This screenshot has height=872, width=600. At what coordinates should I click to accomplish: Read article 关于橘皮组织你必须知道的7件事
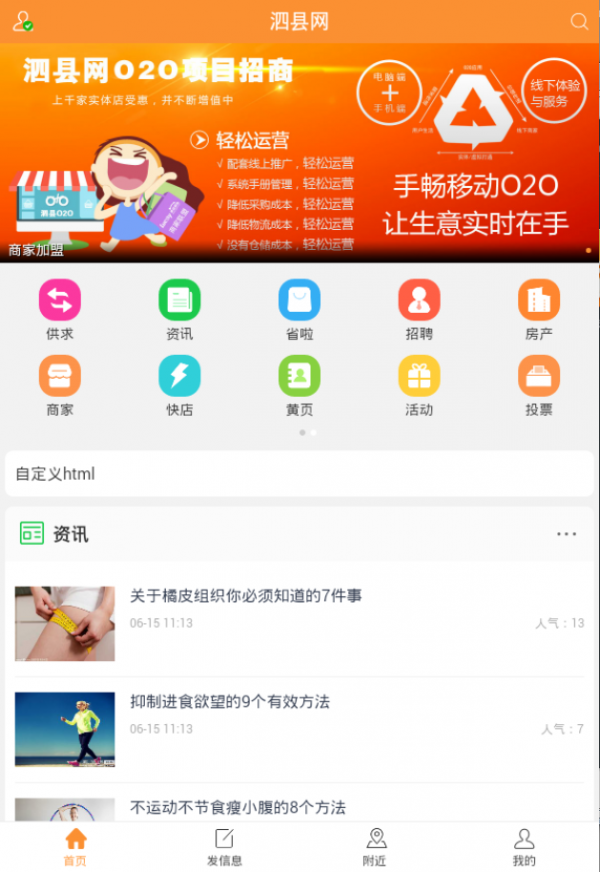click(x=246, y=596)
